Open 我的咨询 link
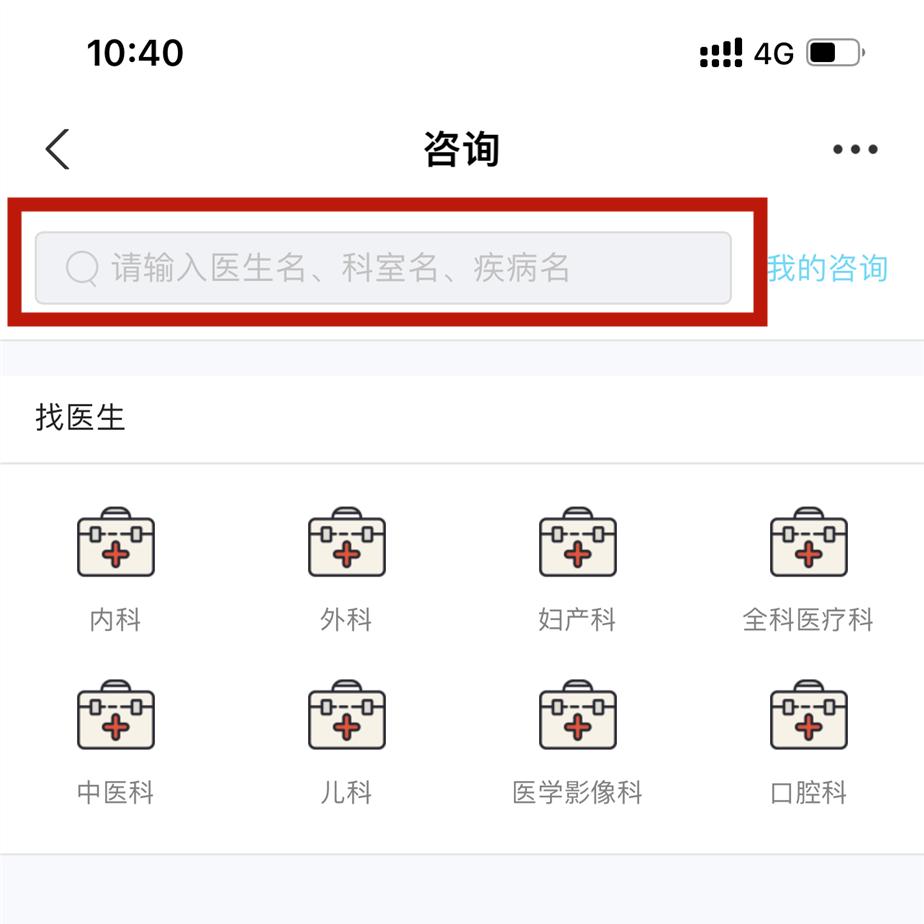924x924 pixels. tap(828, 268)
